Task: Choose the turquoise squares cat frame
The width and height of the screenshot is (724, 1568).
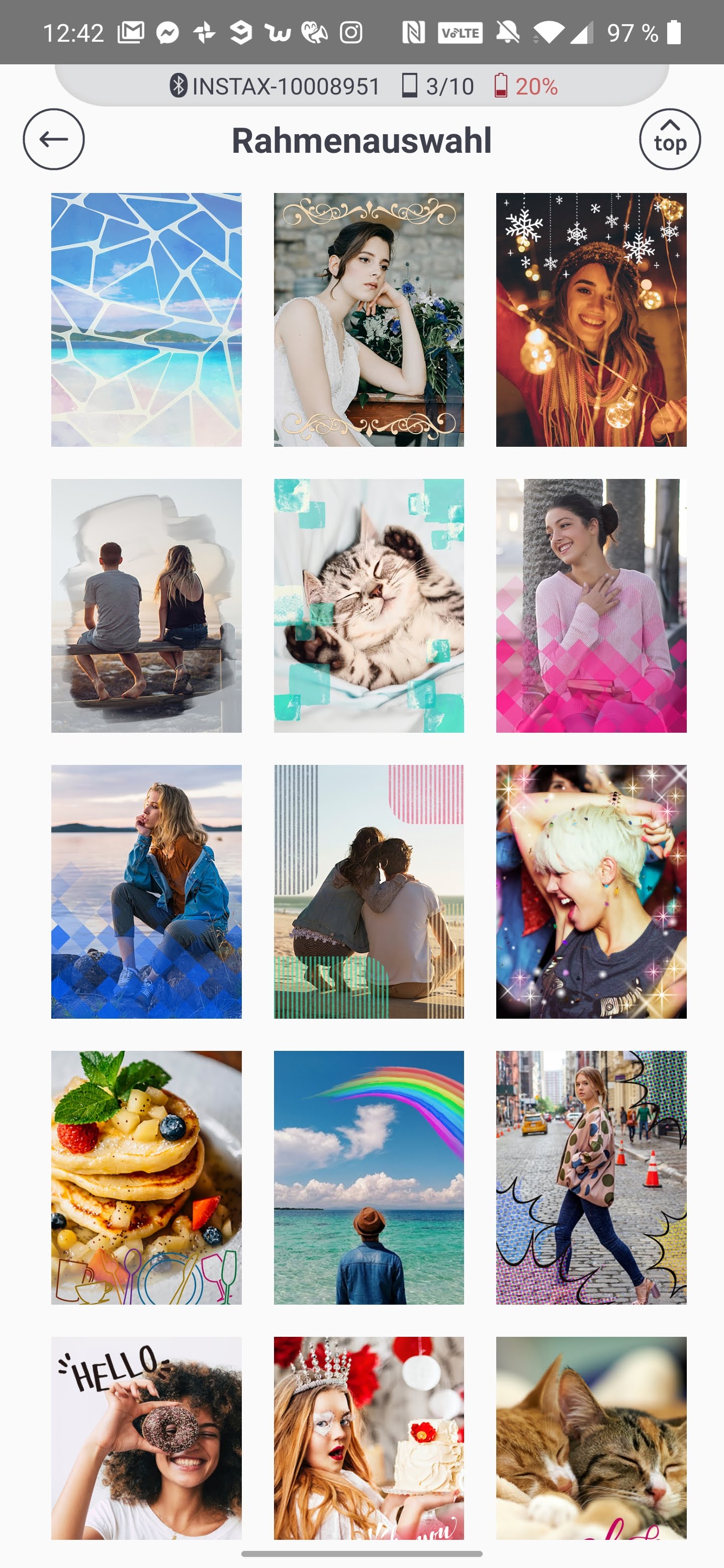Action: [369, 605]
